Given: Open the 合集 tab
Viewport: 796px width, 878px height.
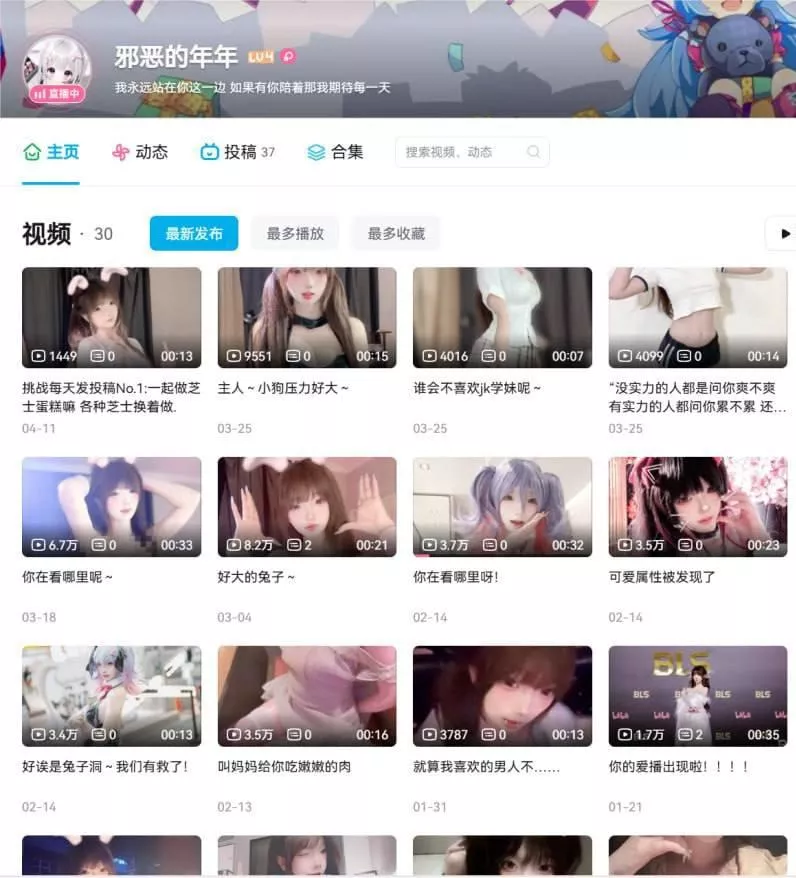Looking at the screenshot, I should pyautogui.click(x=336, y=153).
